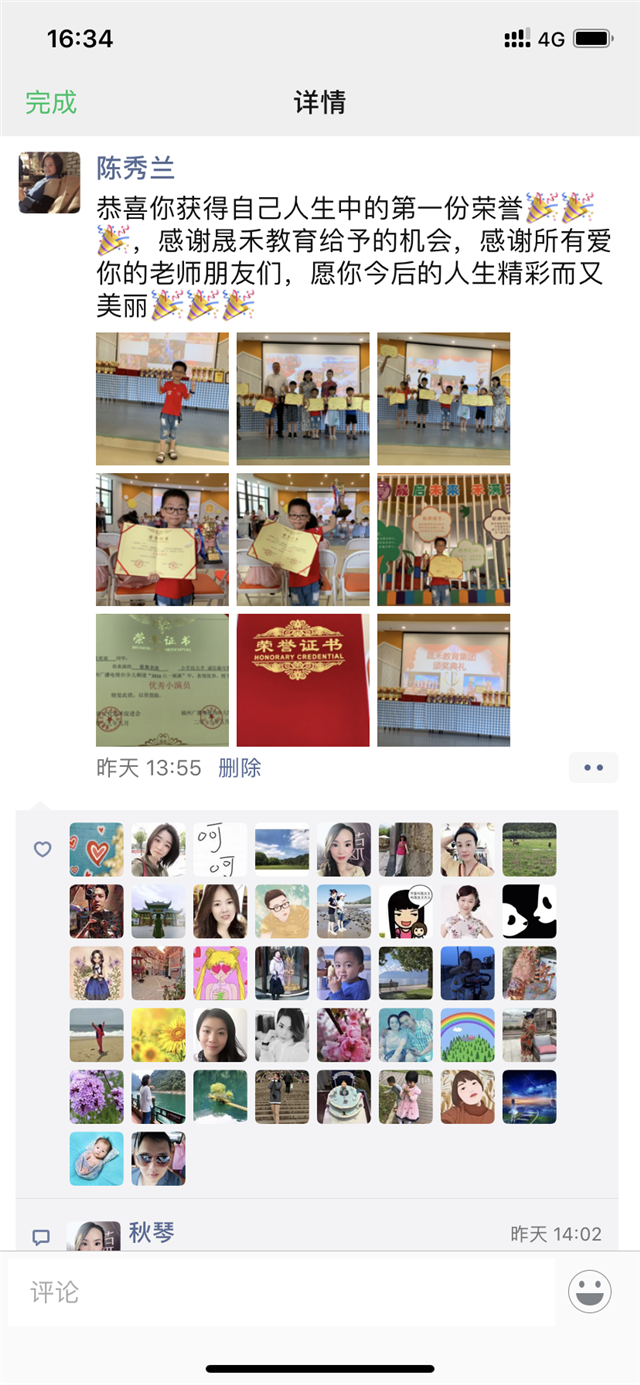Focus the 评论 comment field
The height and width of the screenshot is (1385, 640).
click(280, 1292)
